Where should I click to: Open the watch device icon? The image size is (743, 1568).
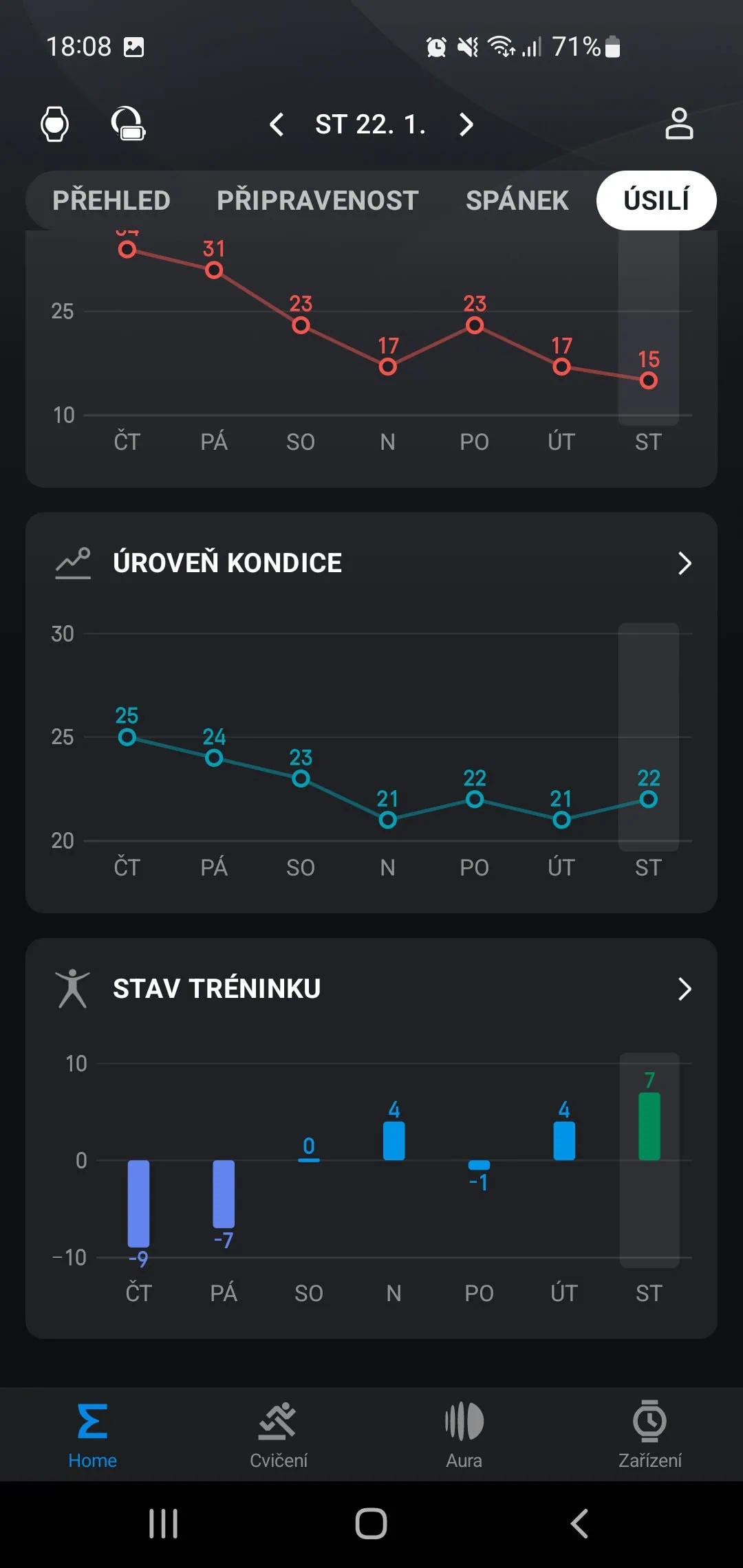(x=55, y=124)
